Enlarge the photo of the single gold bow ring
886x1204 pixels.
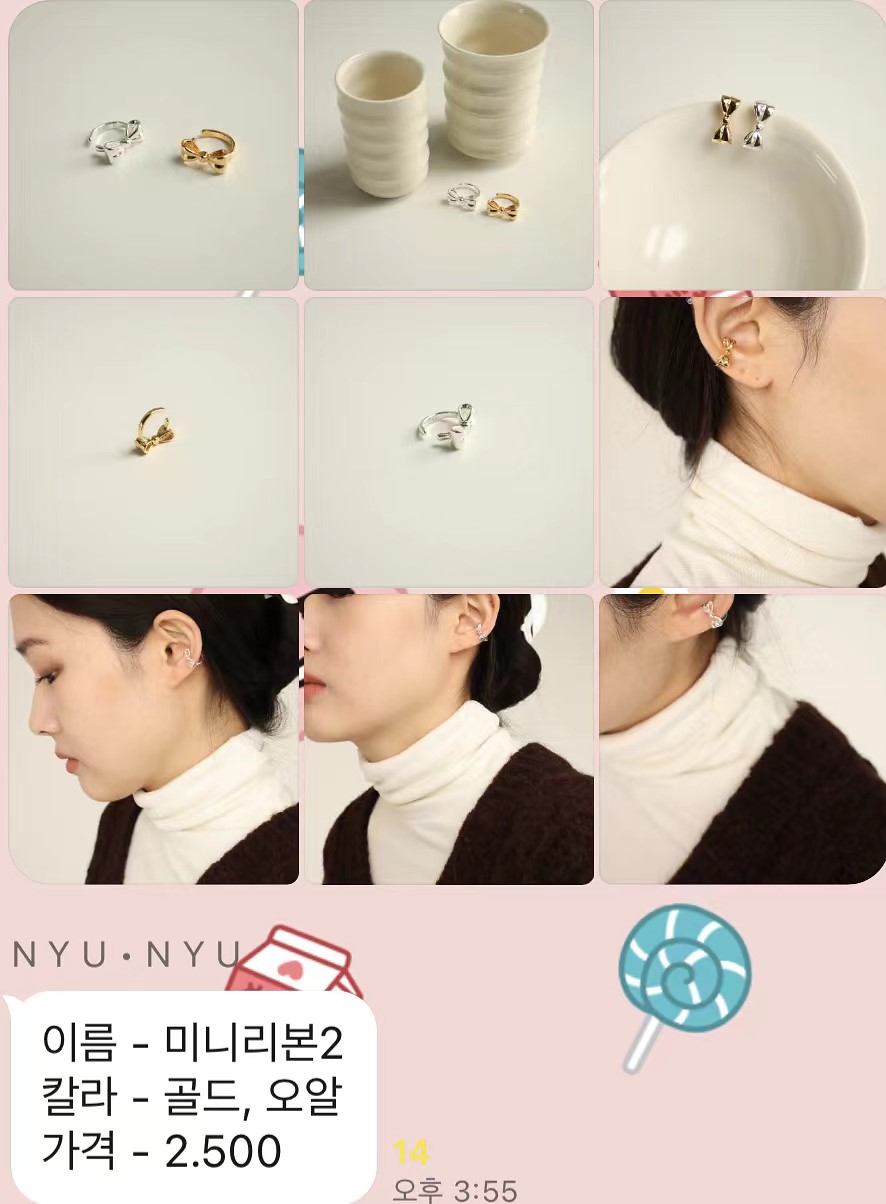coord(153,441)
